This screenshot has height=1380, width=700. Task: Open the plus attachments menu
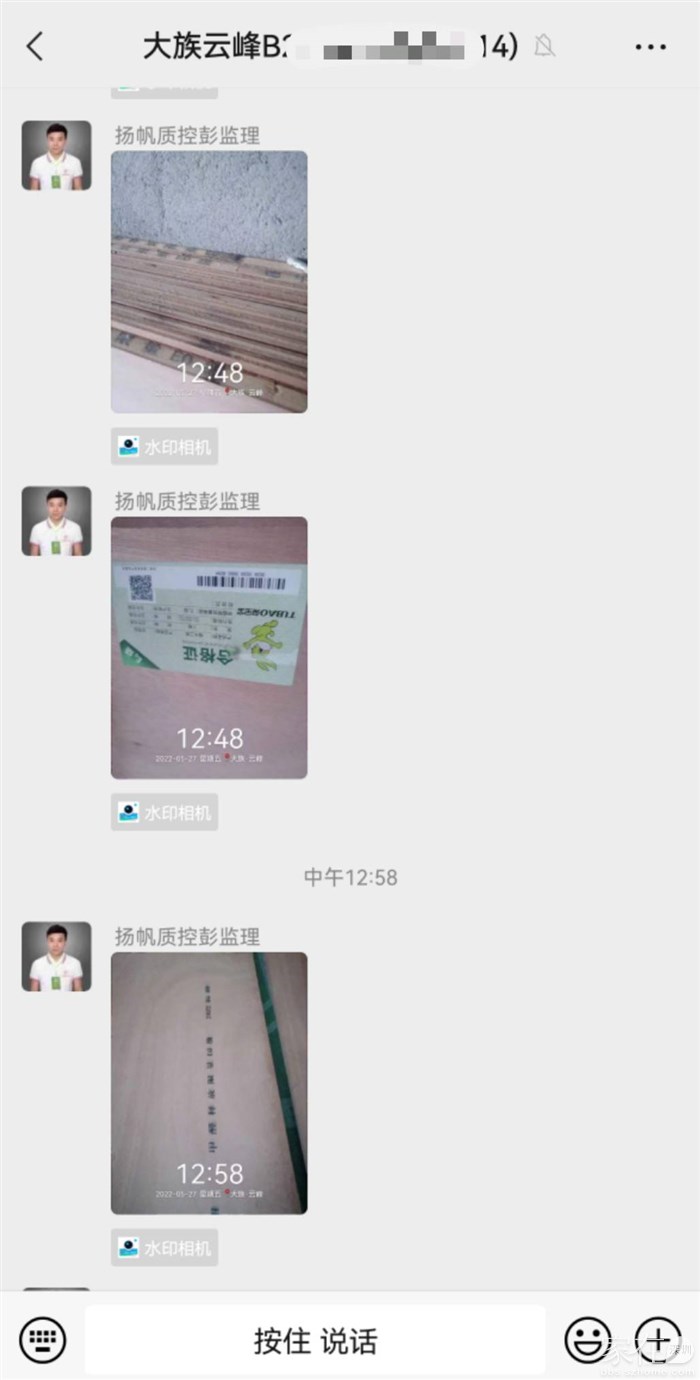(656, 1338)
